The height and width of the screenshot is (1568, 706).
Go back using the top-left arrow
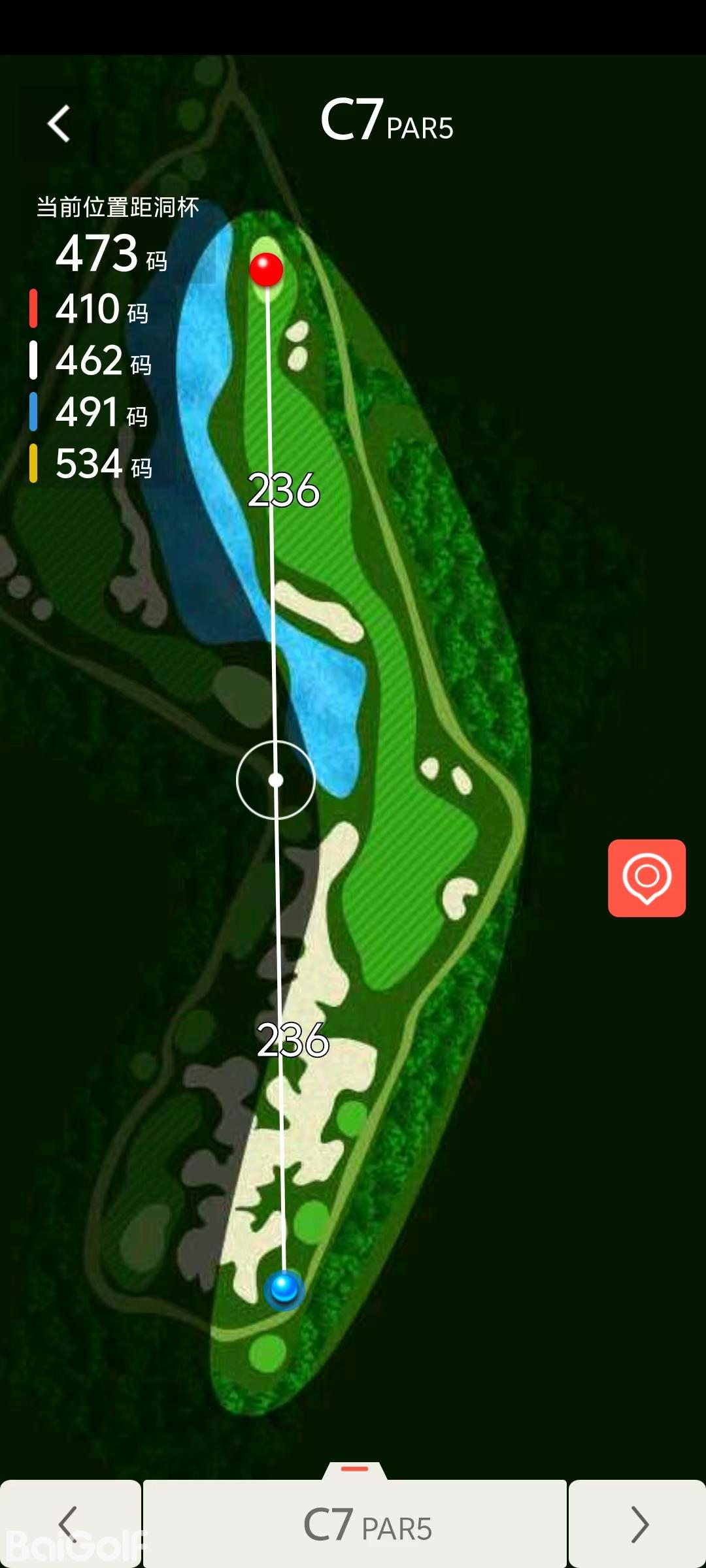(59, 123)
